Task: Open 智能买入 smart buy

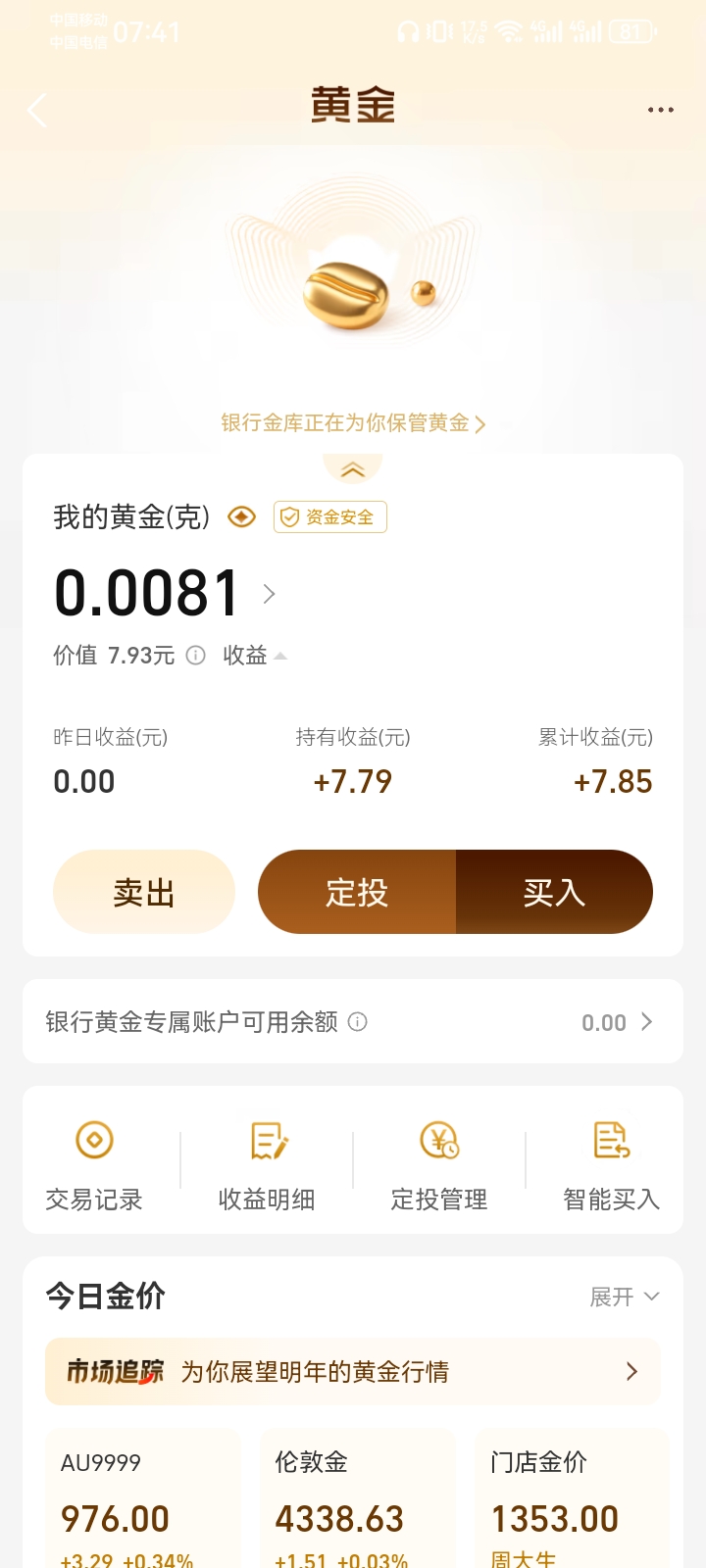Action: [x=612, y=1163]
